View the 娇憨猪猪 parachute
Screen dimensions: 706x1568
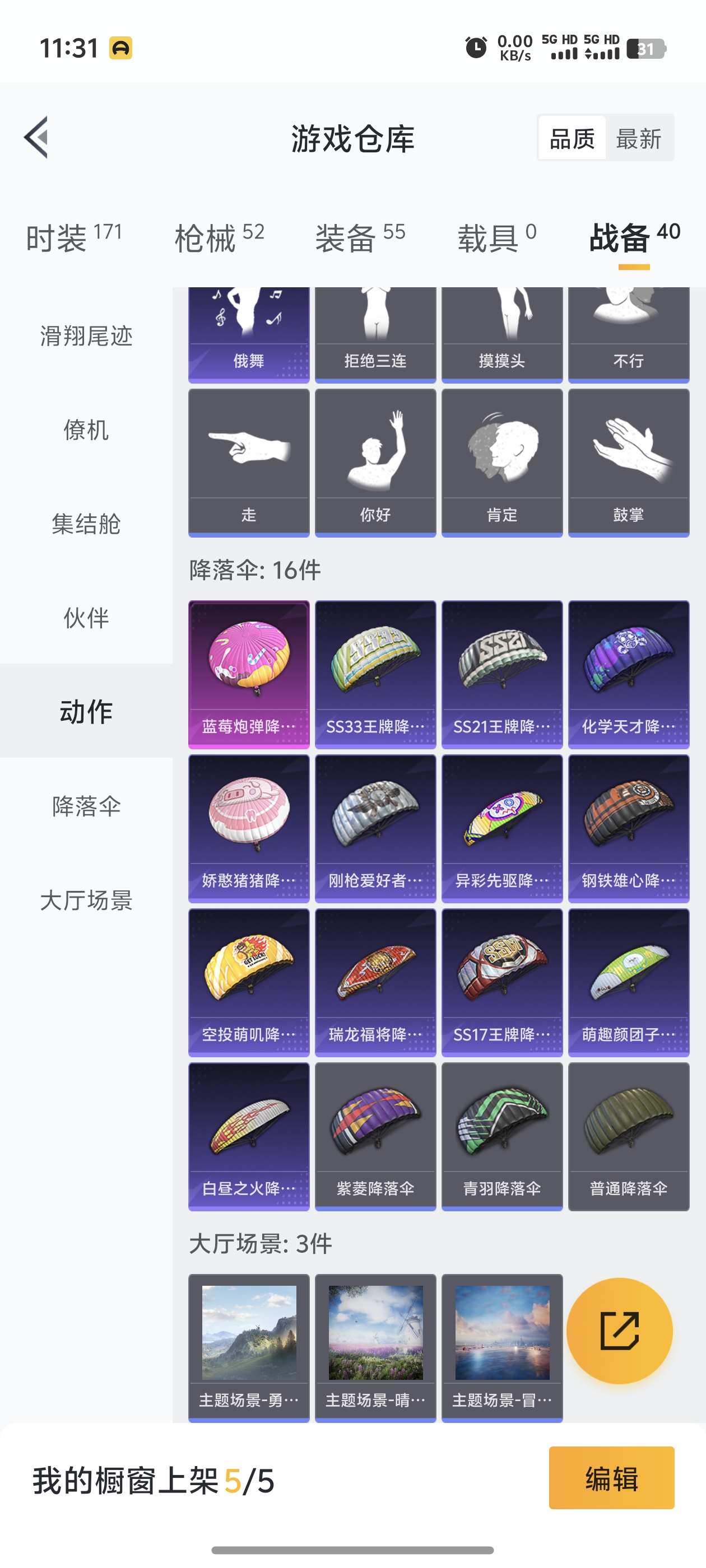pos(249,828)
